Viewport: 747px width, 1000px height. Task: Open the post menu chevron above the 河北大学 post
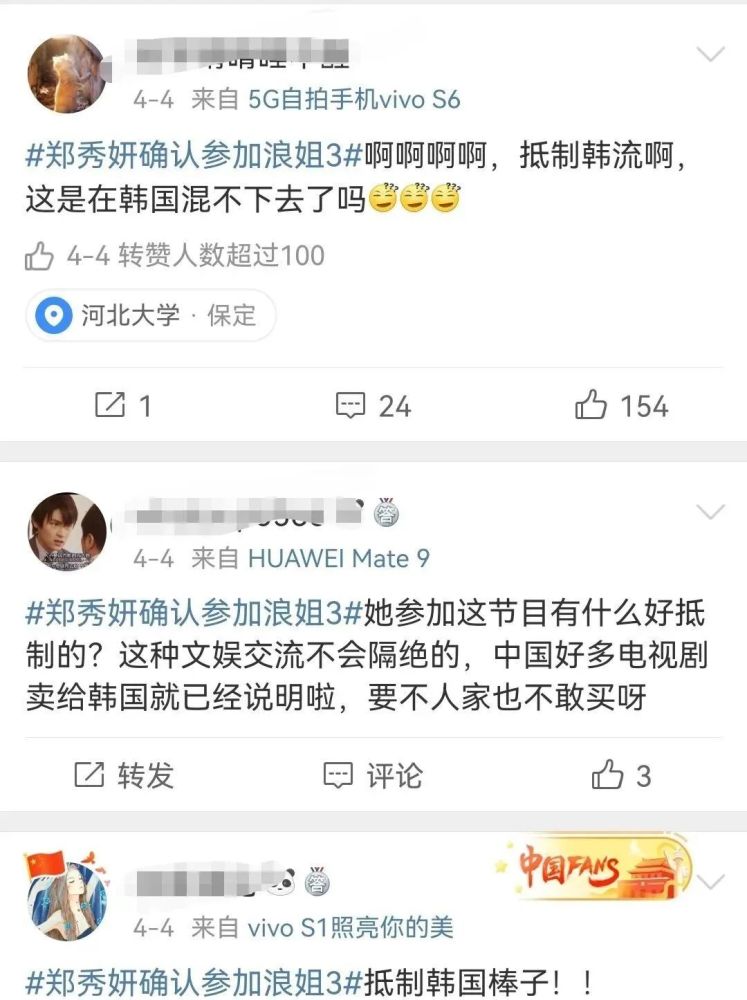pyautogui.click(x=710, y=54)
